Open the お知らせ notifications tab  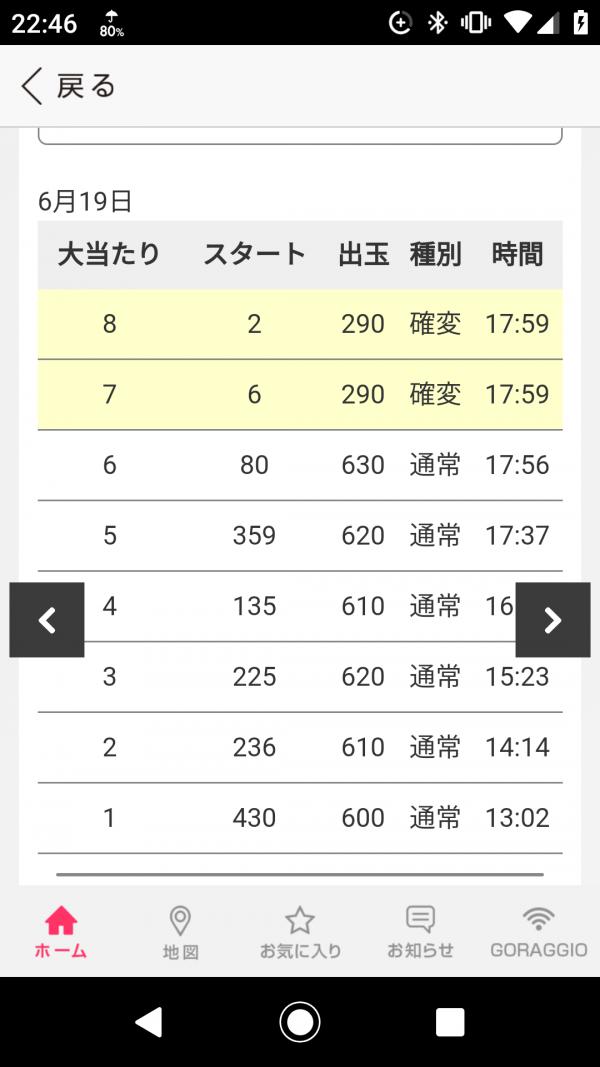420,932
